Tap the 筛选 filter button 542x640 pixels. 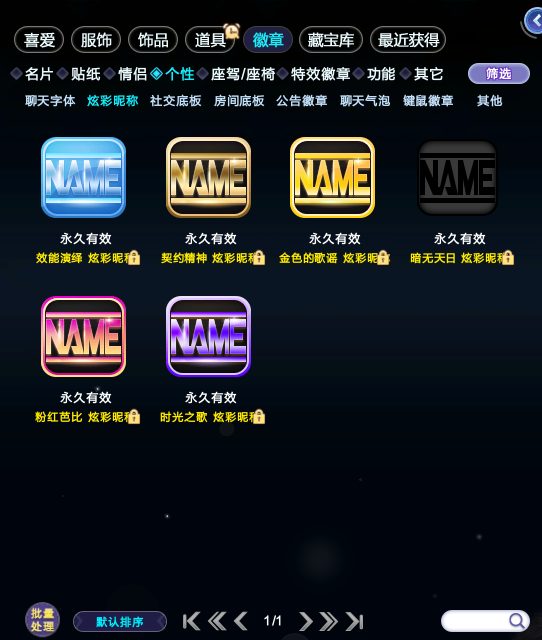pyautogui.click(x=499, y=74)
